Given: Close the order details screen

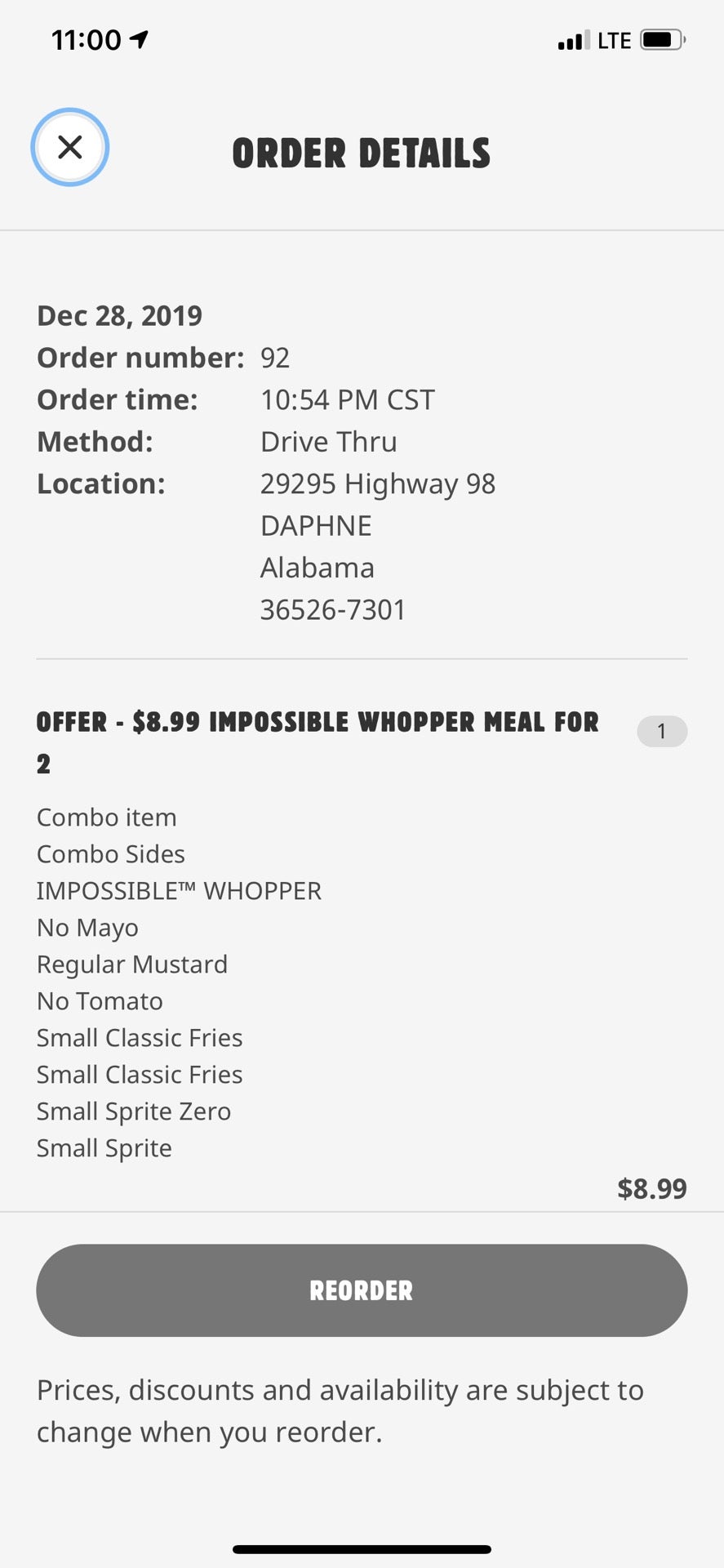Looking at the screenshot, I should point(70,147).
